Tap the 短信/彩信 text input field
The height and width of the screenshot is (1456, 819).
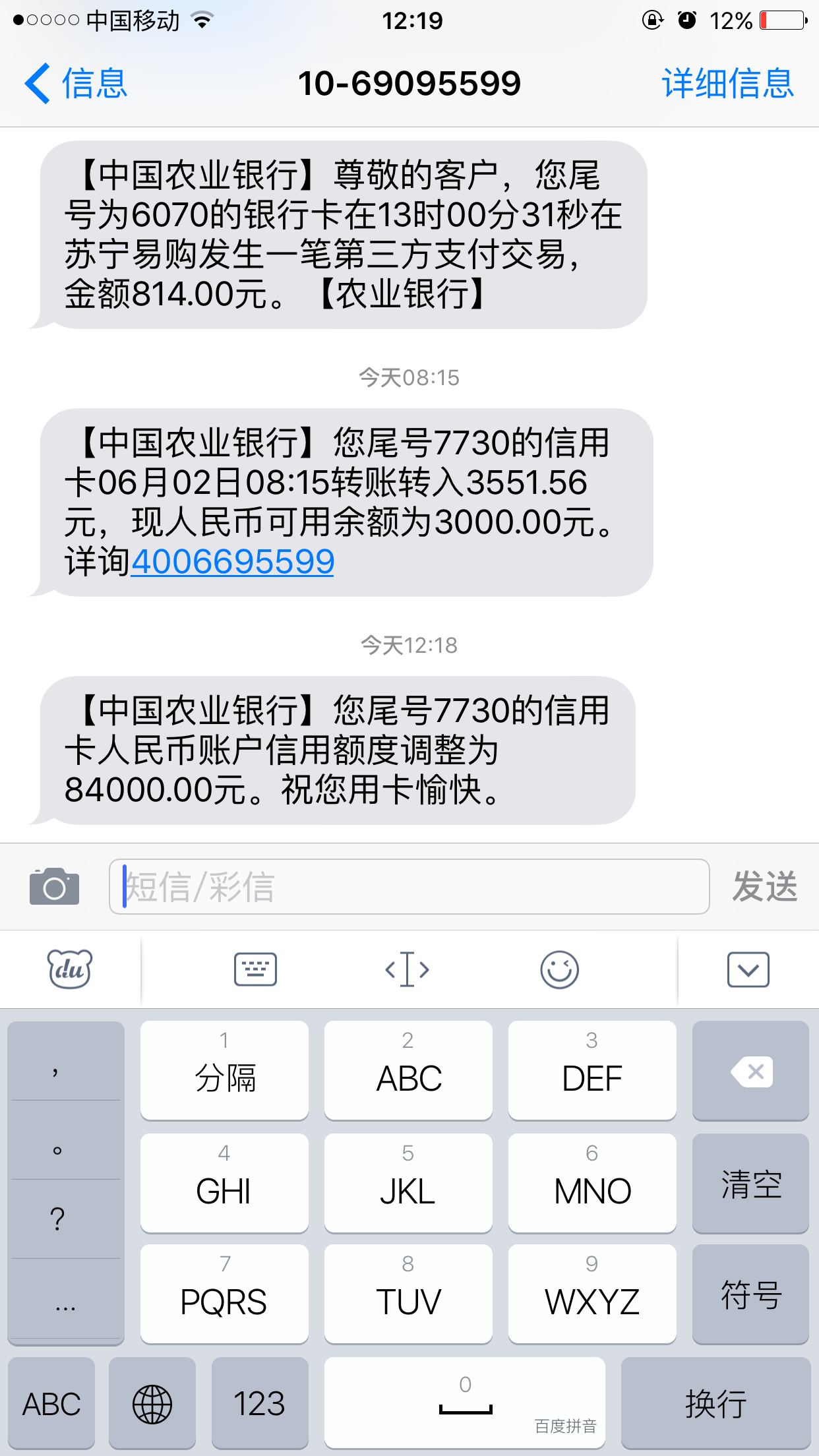409,886
